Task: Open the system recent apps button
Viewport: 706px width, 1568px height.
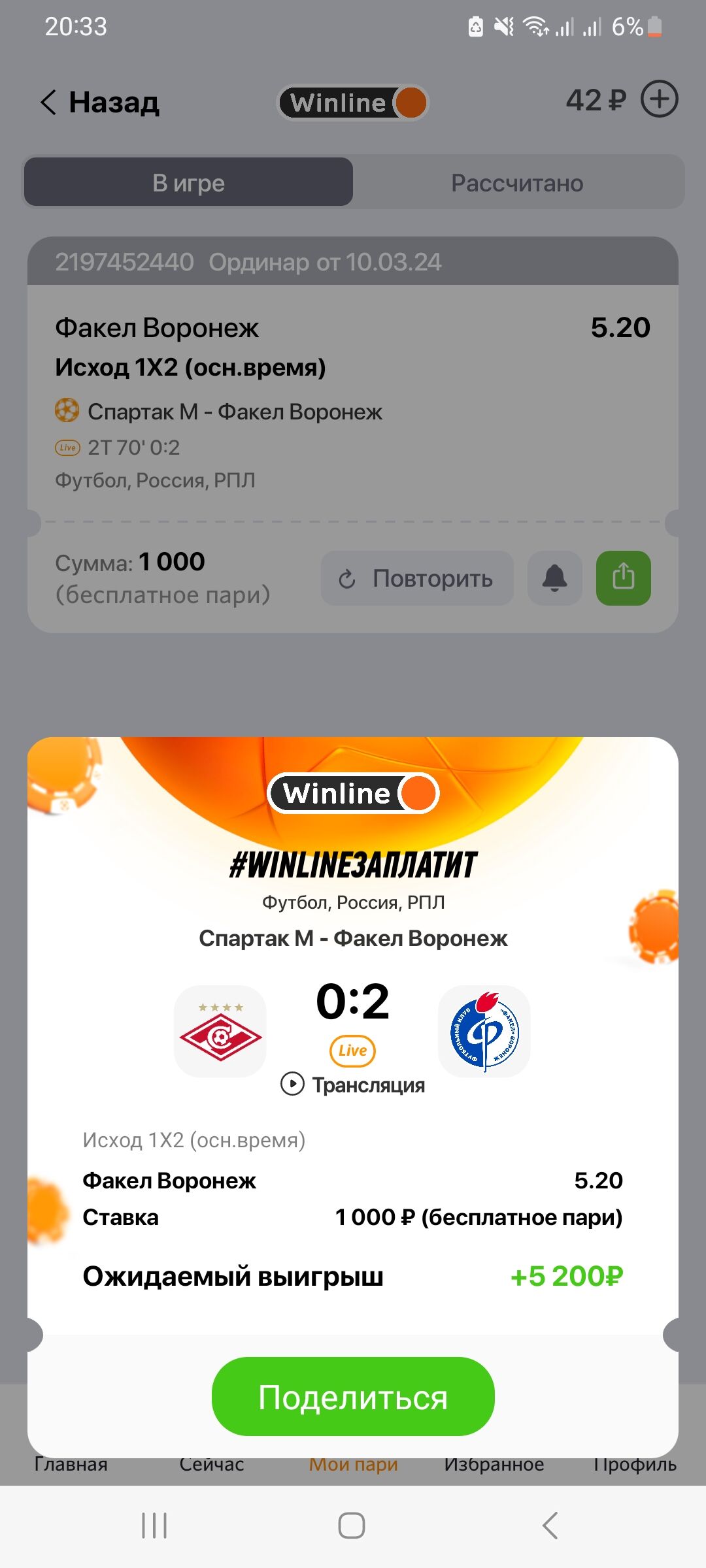Action: (x=155, y=1526)
